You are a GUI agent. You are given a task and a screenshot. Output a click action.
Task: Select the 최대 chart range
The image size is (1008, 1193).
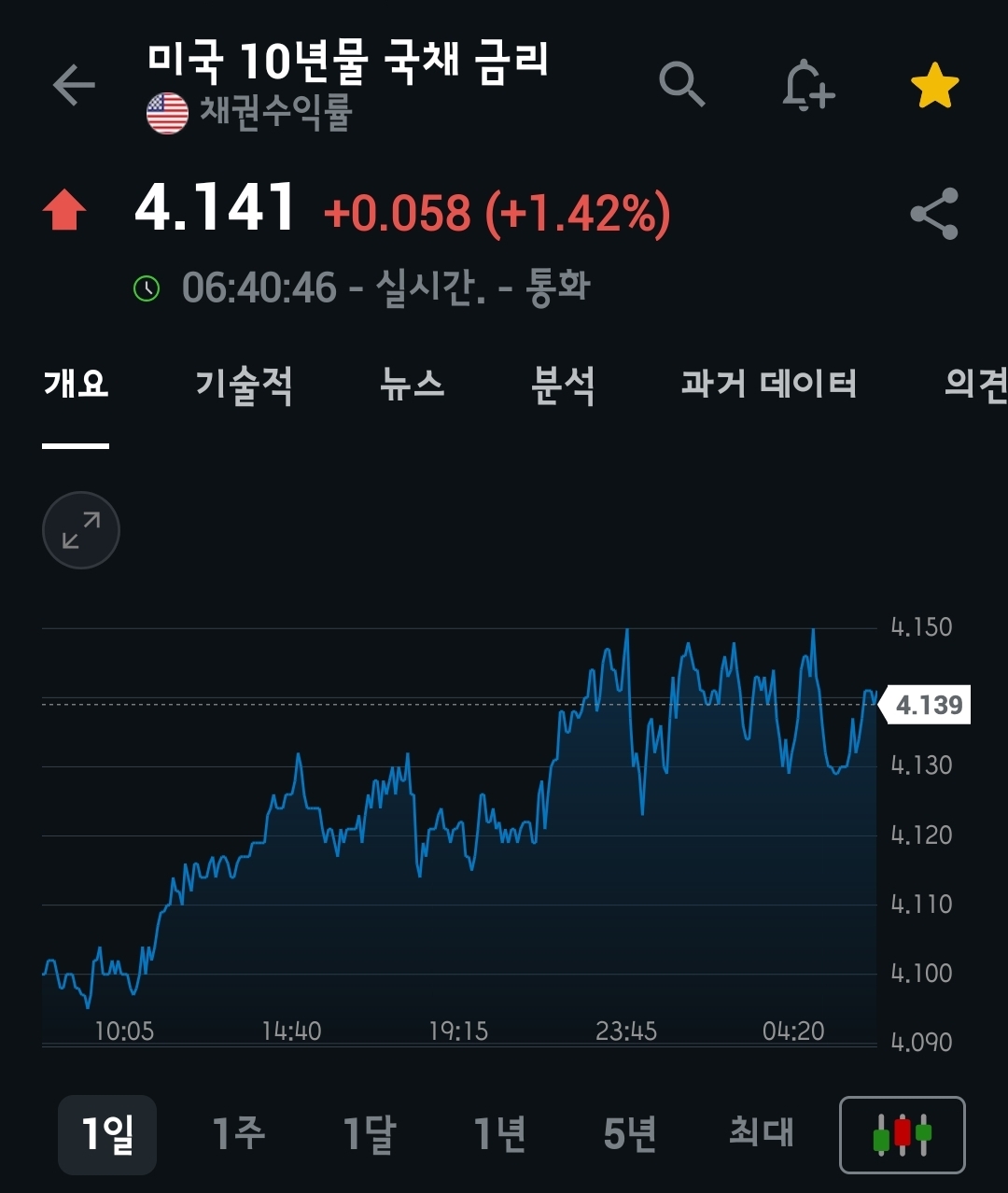[x=761, y=1134]
